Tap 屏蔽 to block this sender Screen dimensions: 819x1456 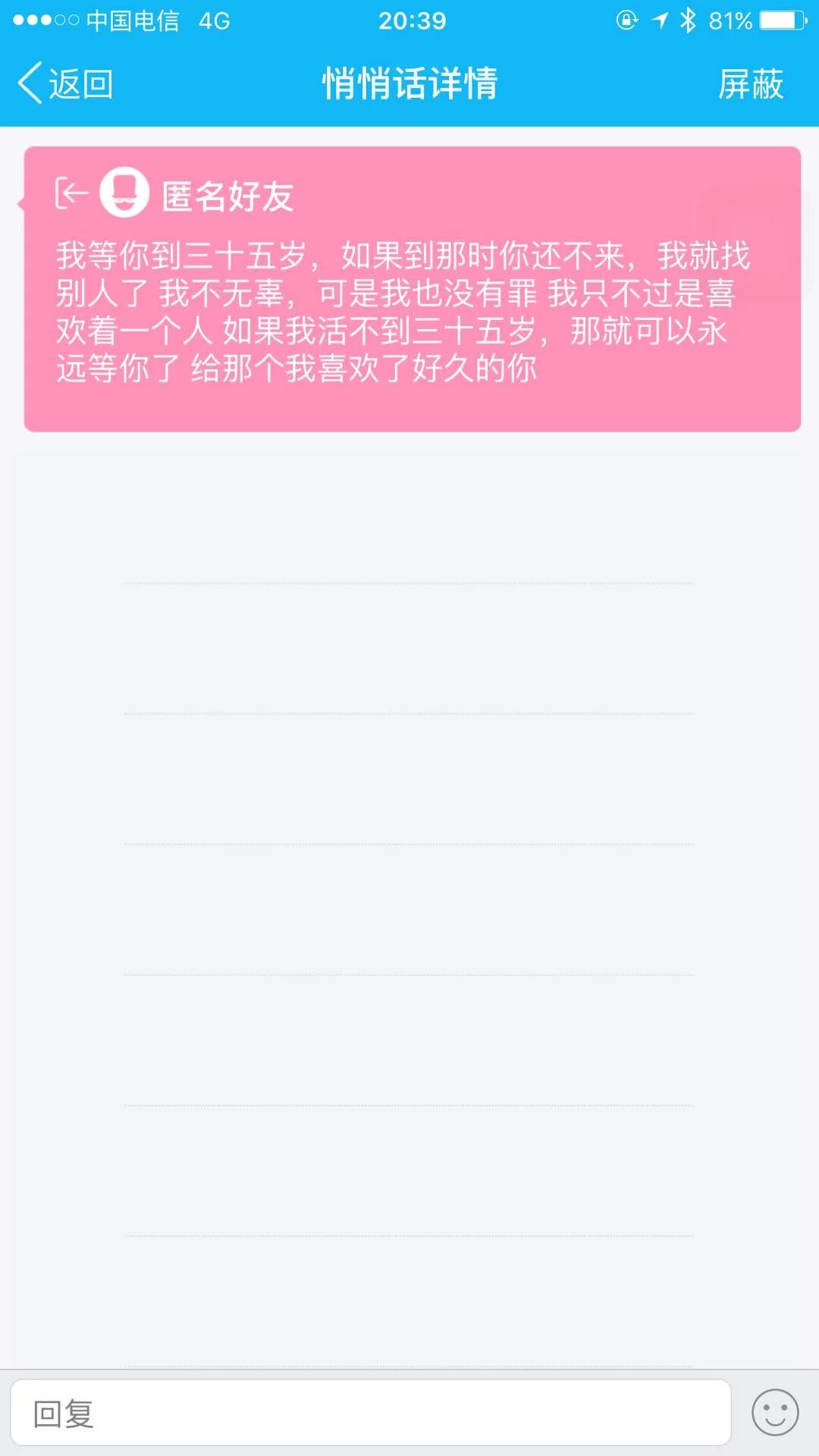[750, 83]
